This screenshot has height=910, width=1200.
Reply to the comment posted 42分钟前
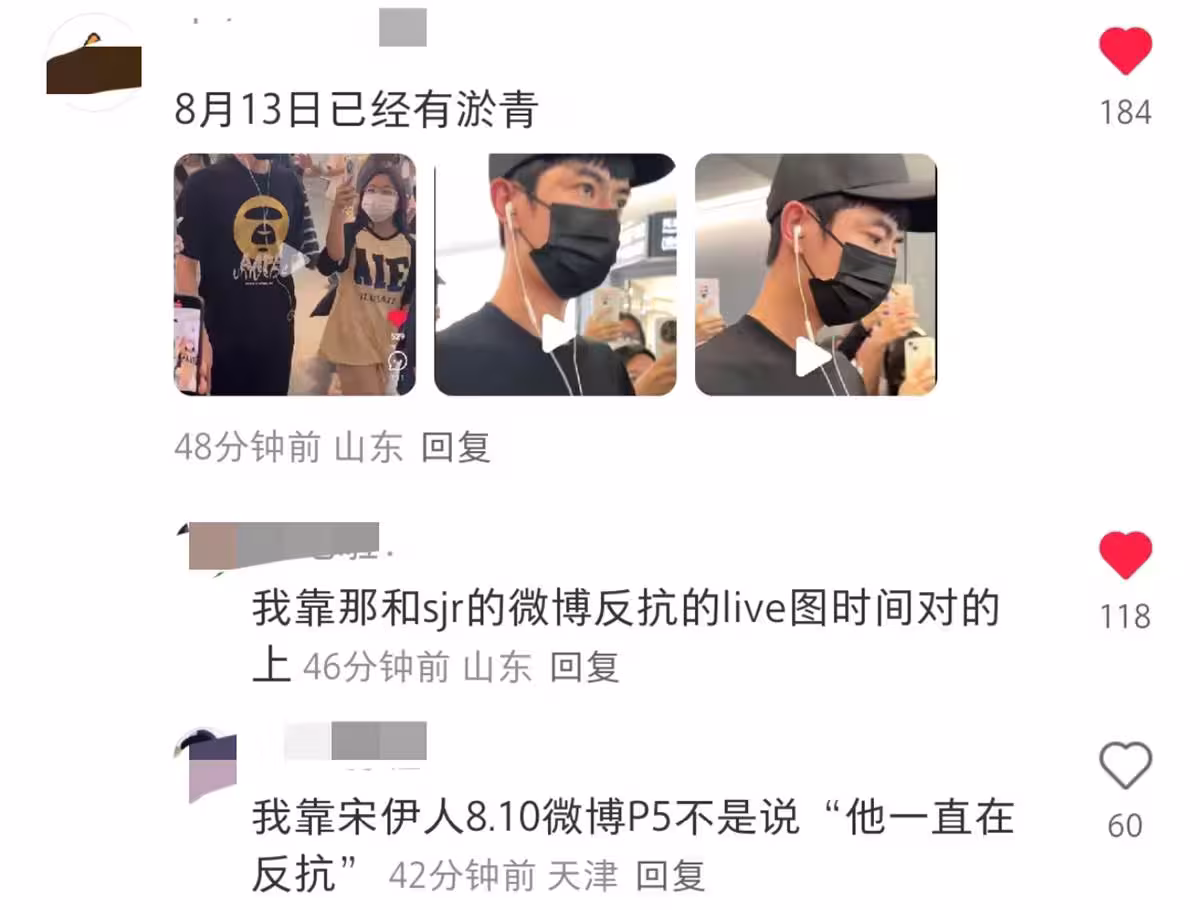[x=670, y=877]
